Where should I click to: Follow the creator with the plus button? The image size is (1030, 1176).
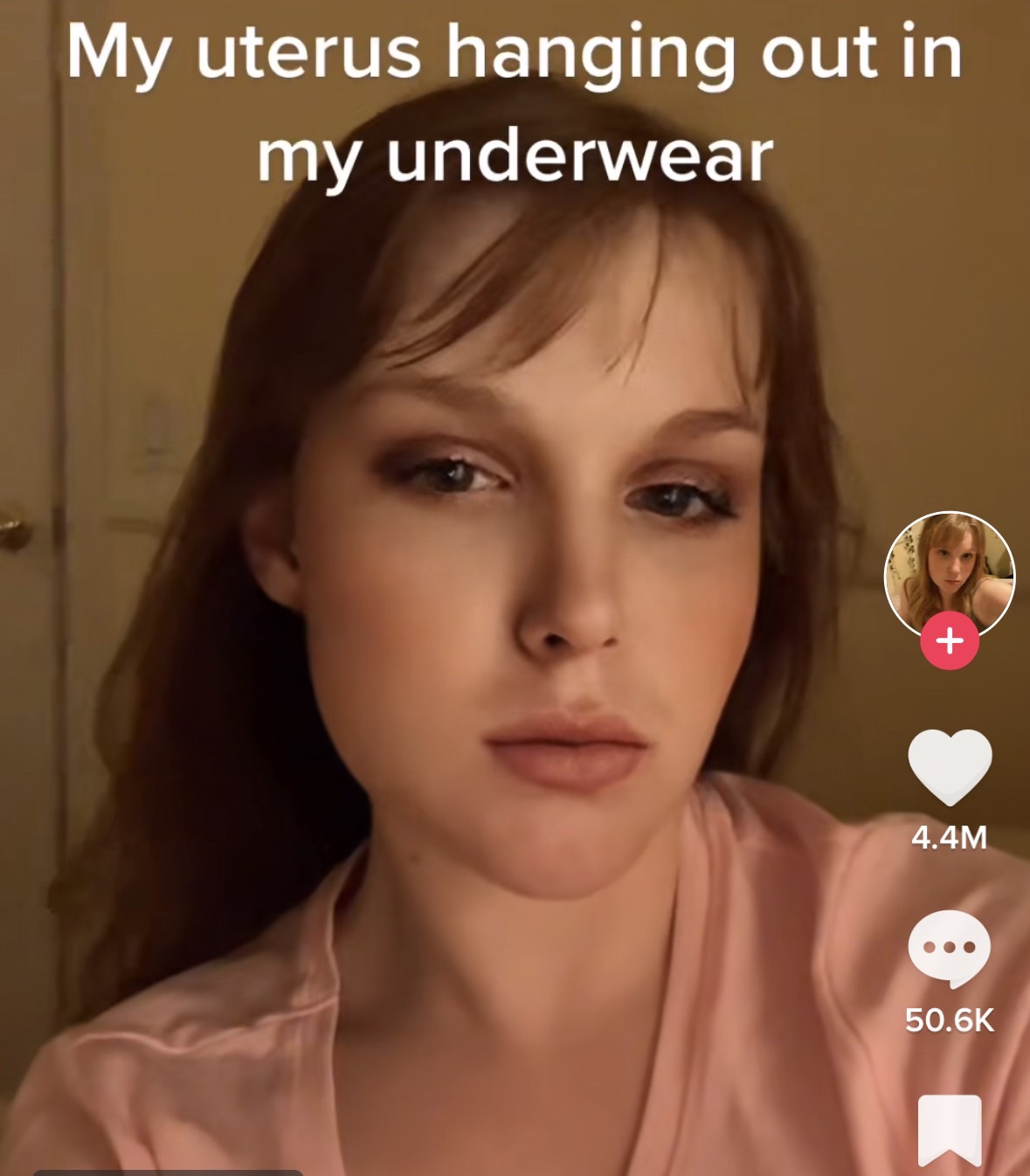coord(950,641)
